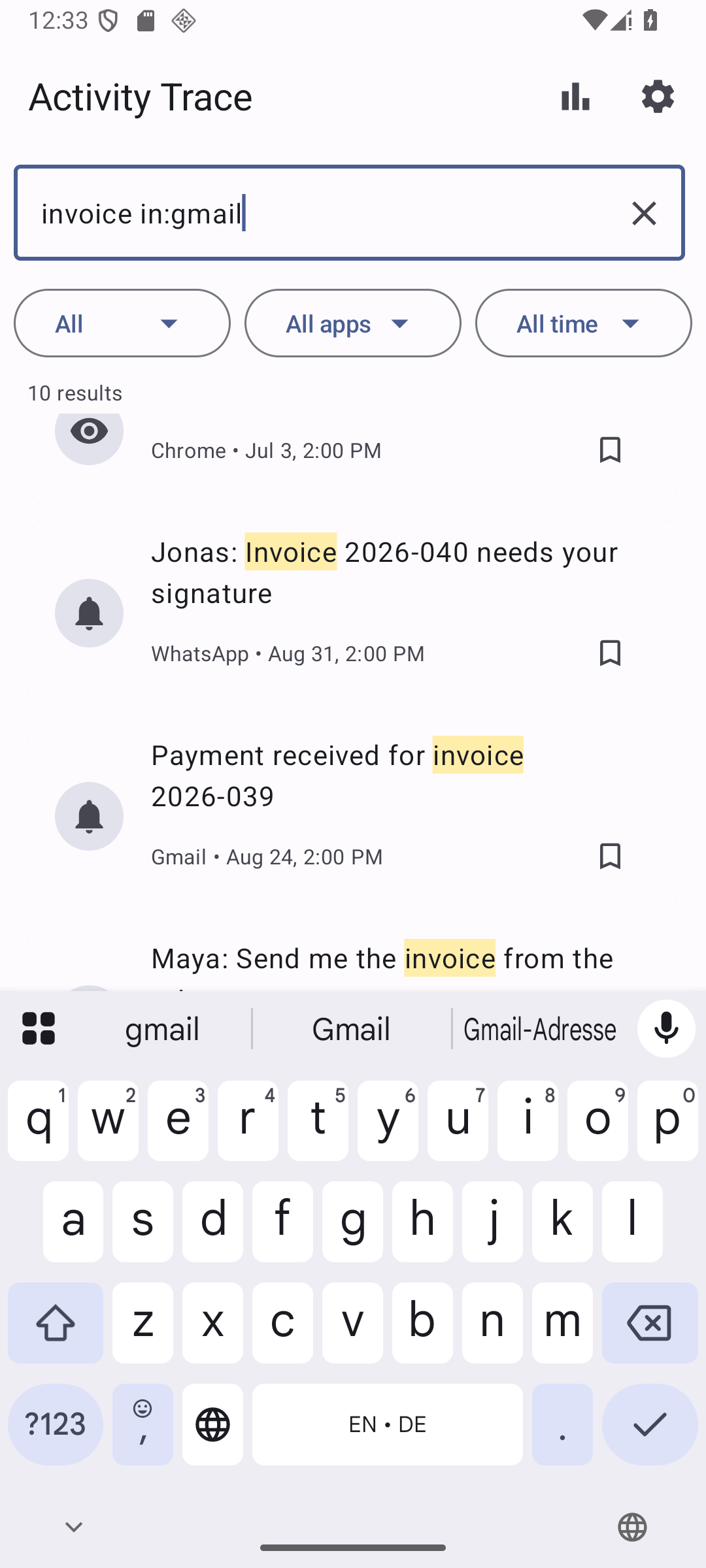The height and width of the screenshot is (1568, 706).
Task: Tap the keyboard's checkmark enter key
Action: [x=649, y=1424]
